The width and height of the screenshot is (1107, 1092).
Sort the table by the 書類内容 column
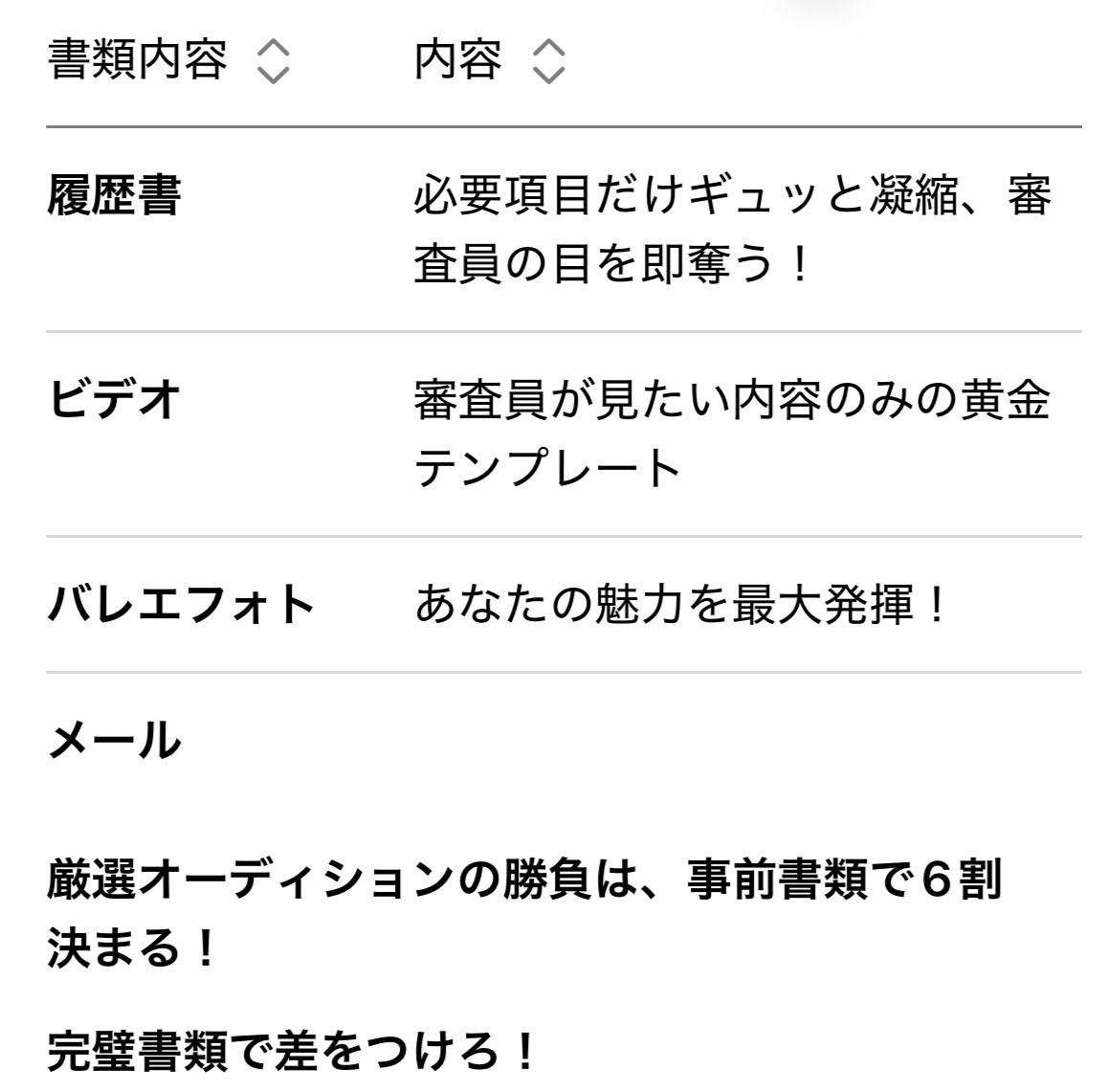[273, 62]
